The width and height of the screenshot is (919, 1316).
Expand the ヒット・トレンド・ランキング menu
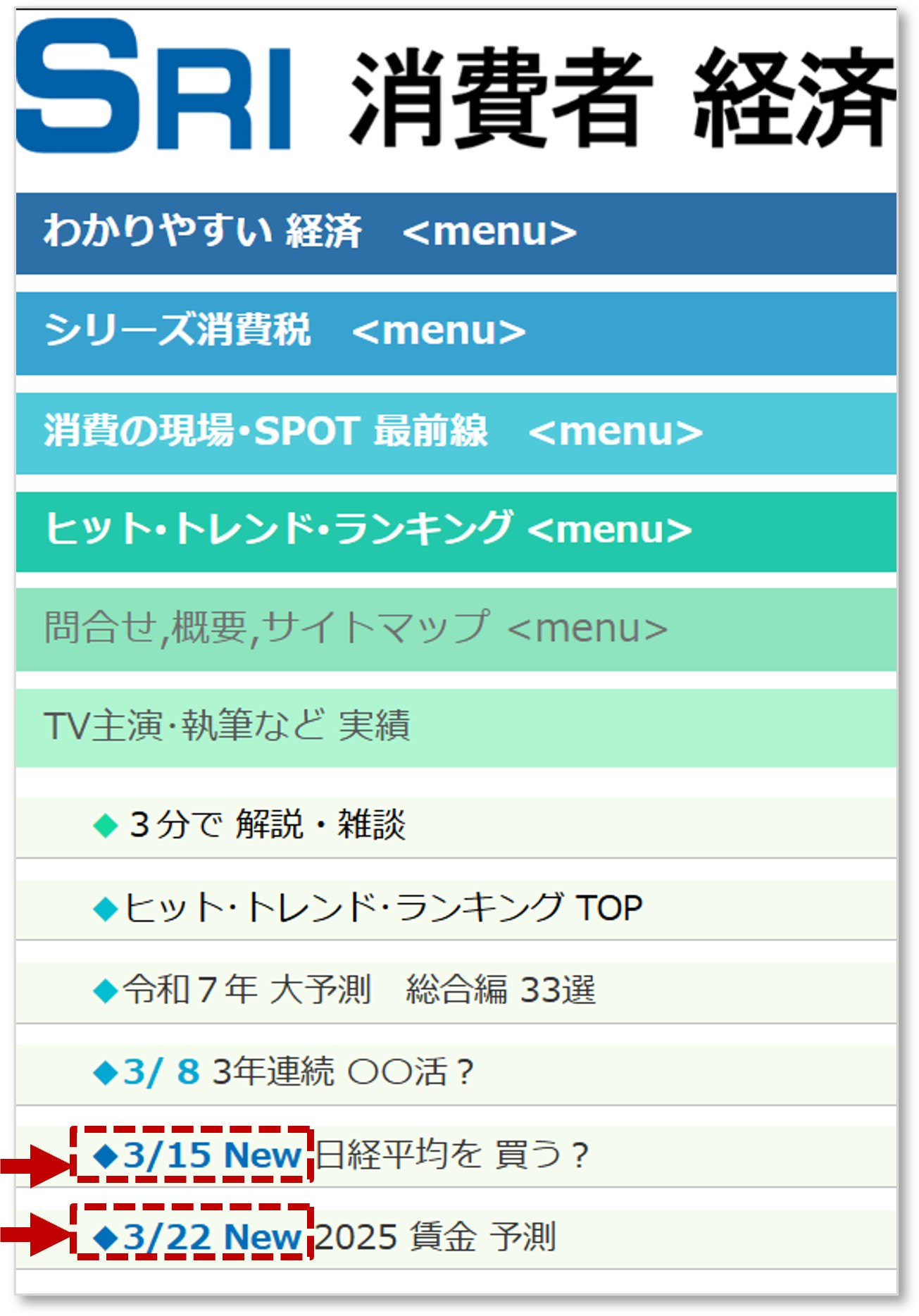pyautogui.click(x=368, y=530)
